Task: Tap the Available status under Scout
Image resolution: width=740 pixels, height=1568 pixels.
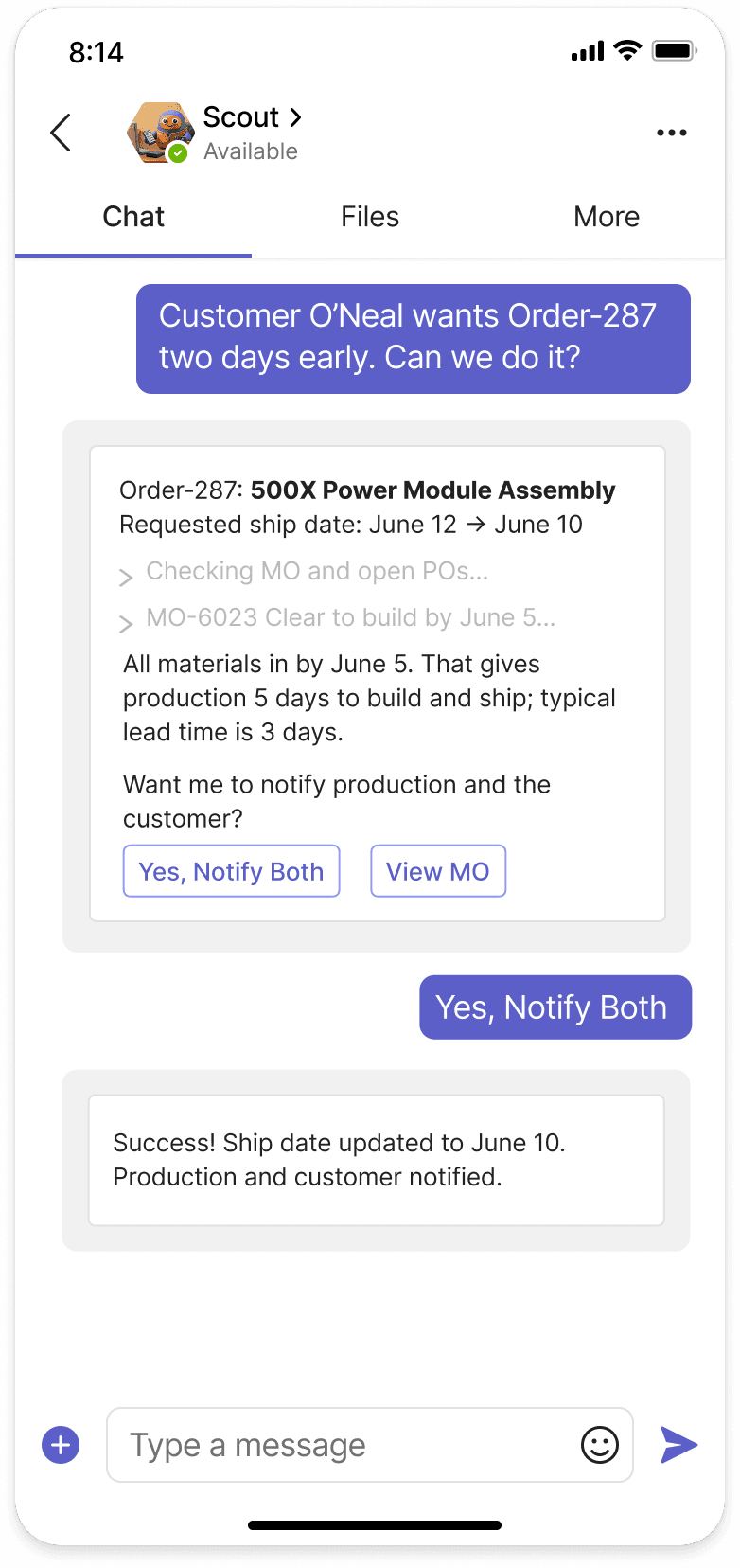Action: [x=250, y=151]
